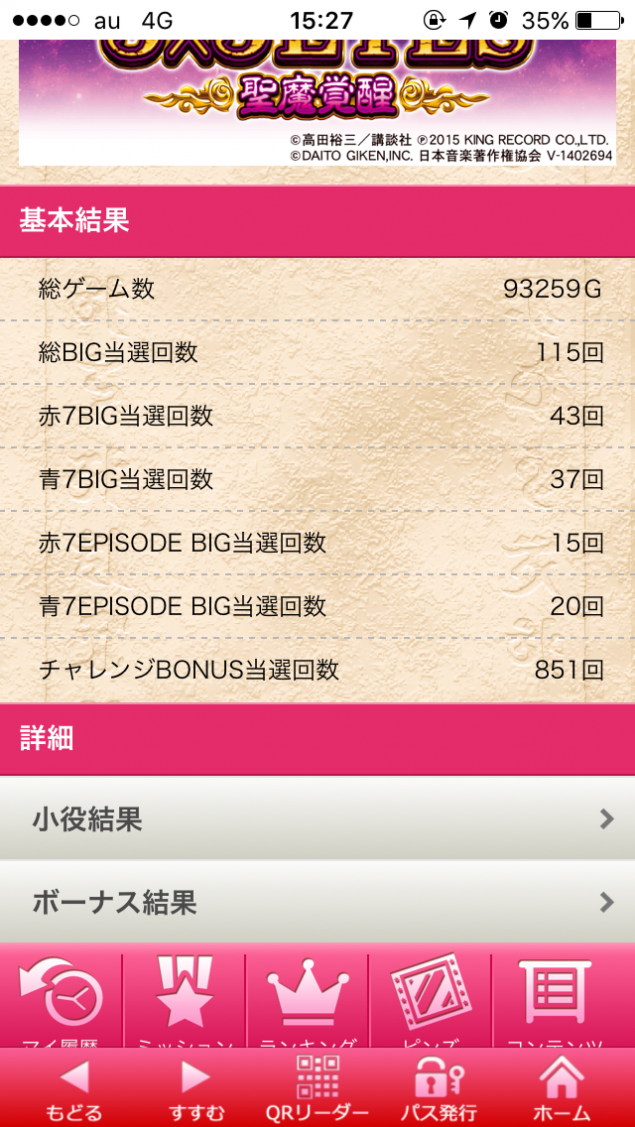Open パス発行 to issue a password
The image size is (635, 1127).
pos(439,1090)
